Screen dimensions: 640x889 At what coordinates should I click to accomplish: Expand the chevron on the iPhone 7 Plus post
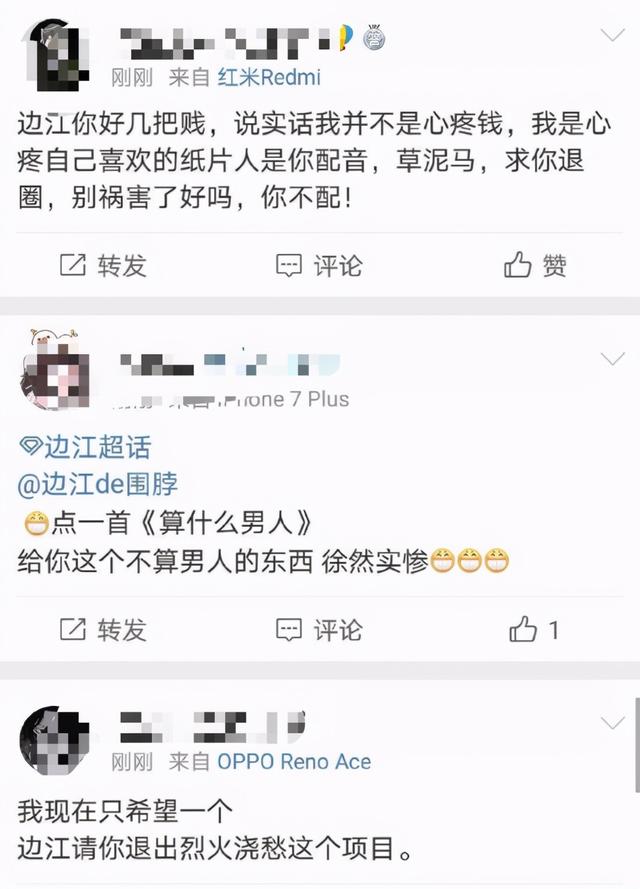pyautogui.click(x=612, y=358)
